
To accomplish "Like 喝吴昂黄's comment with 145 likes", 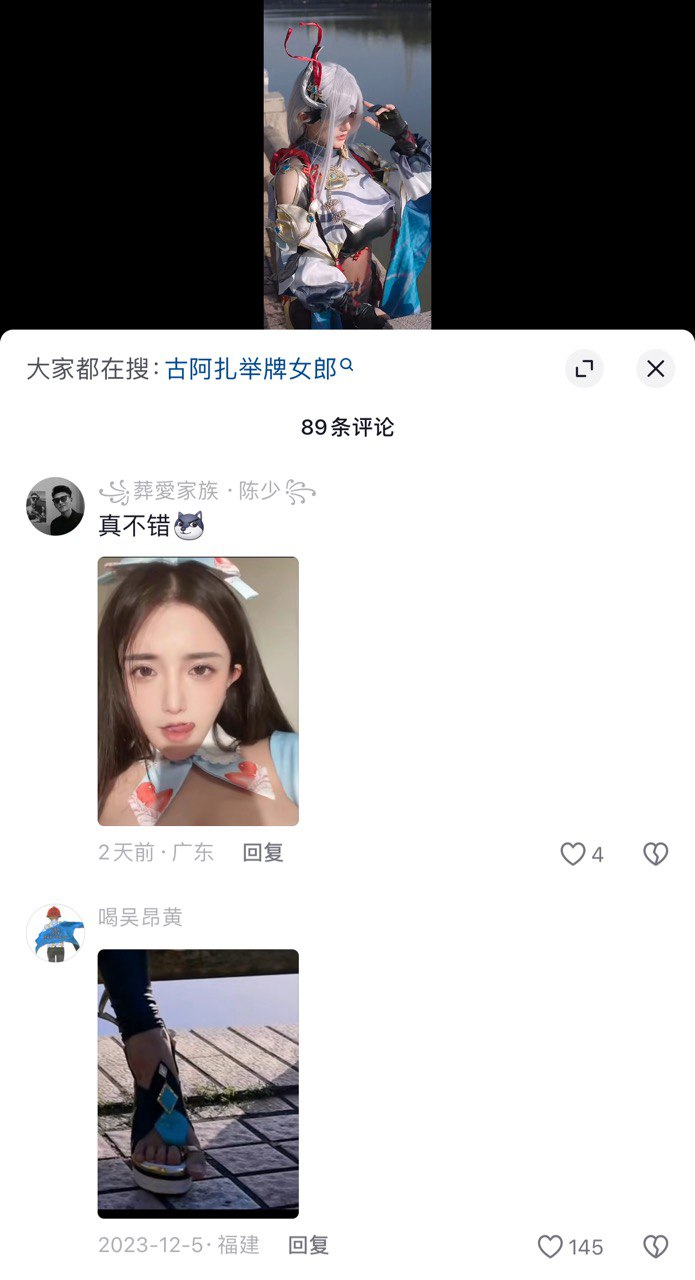I will pyautogui.click(x=551, y=1247).
